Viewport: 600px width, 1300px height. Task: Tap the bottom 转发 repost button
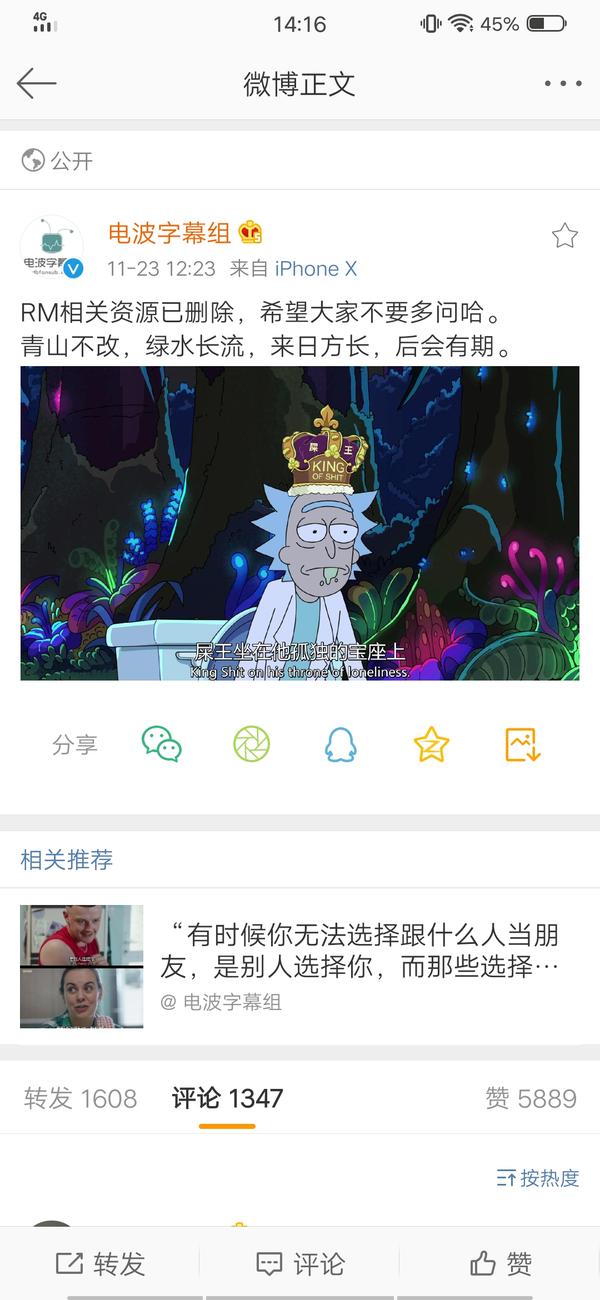coord(100,1263)
